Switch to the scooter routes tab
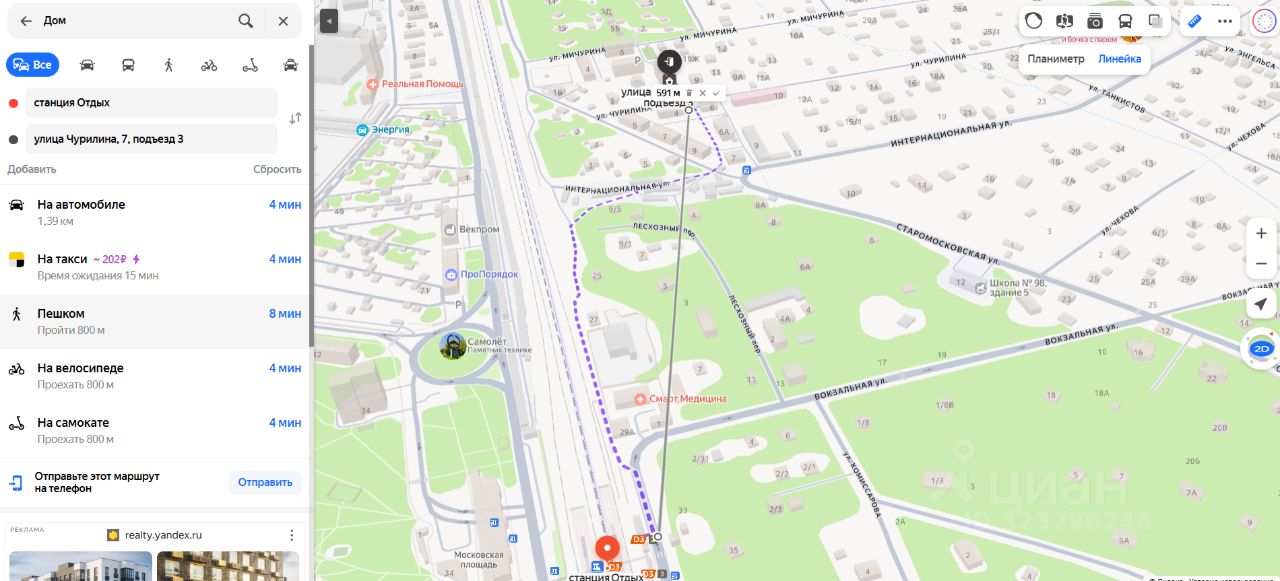This screenshot has width=1280, height=581. point(250,65)
